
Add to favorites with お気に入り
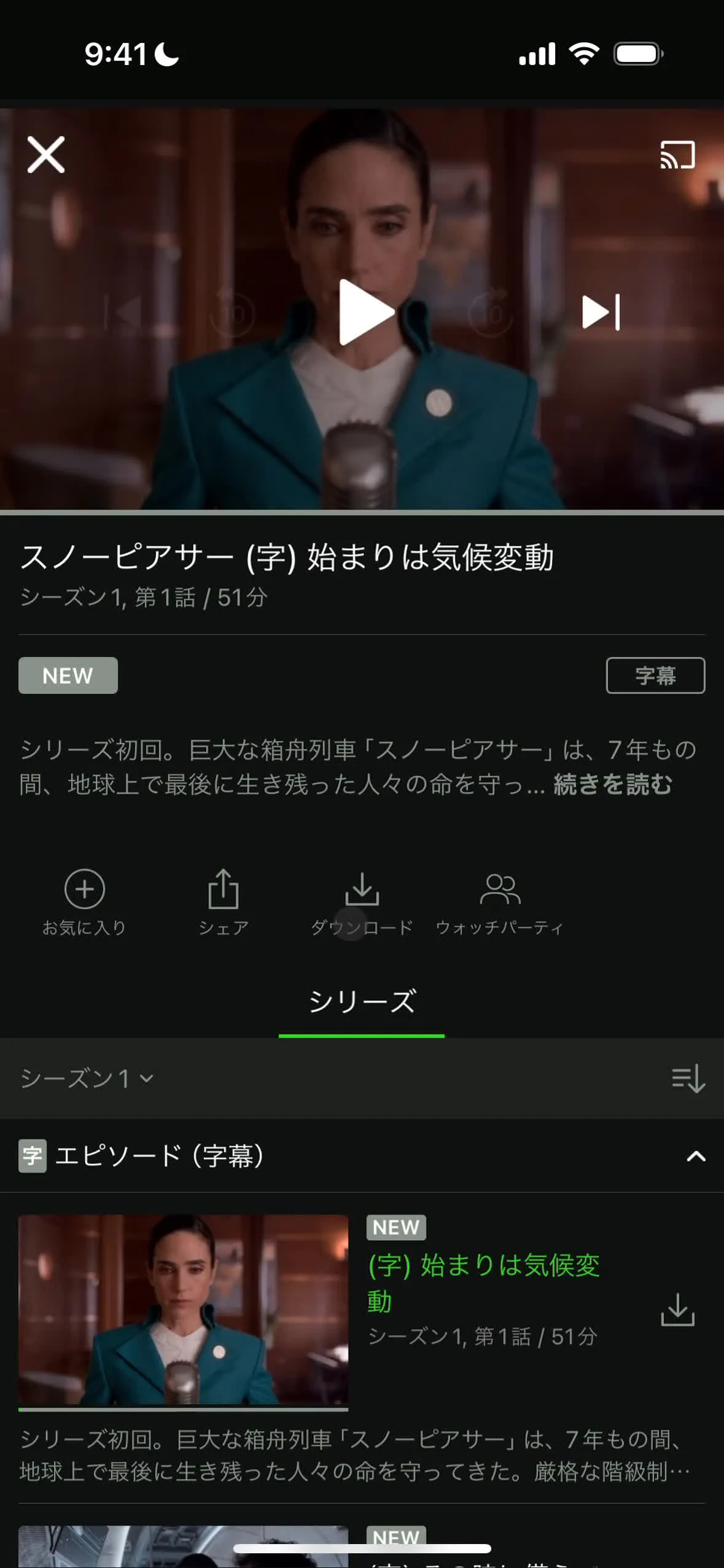85,901
